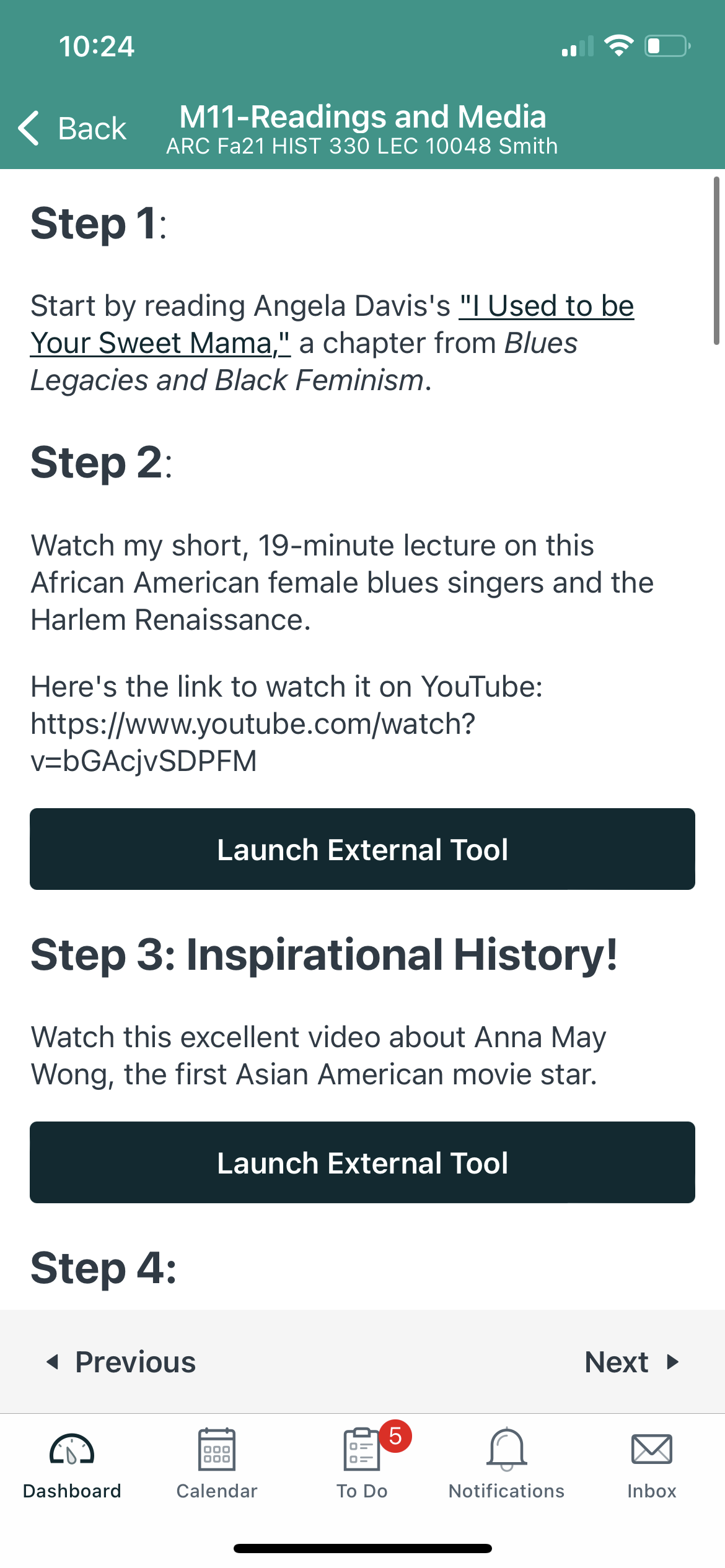Go back to the previous screen
The width and height of the screenshot is (725, 1568).
pyautogui.click(x=72, y=128)
